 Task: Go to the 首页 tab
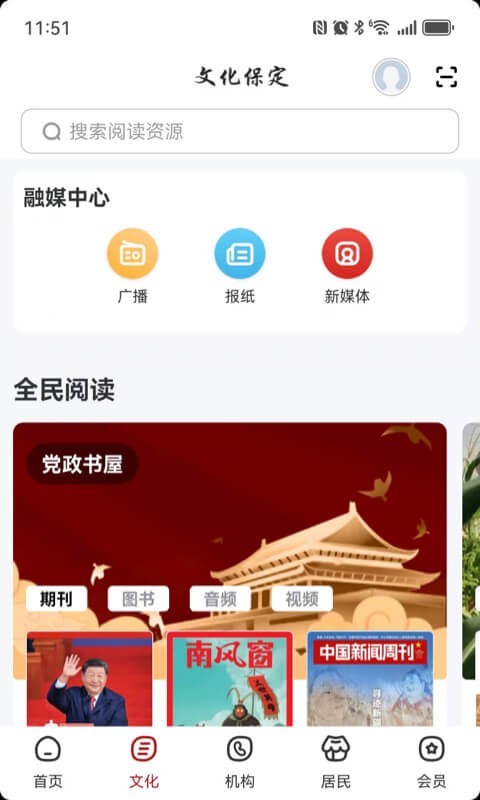(48, 763)
